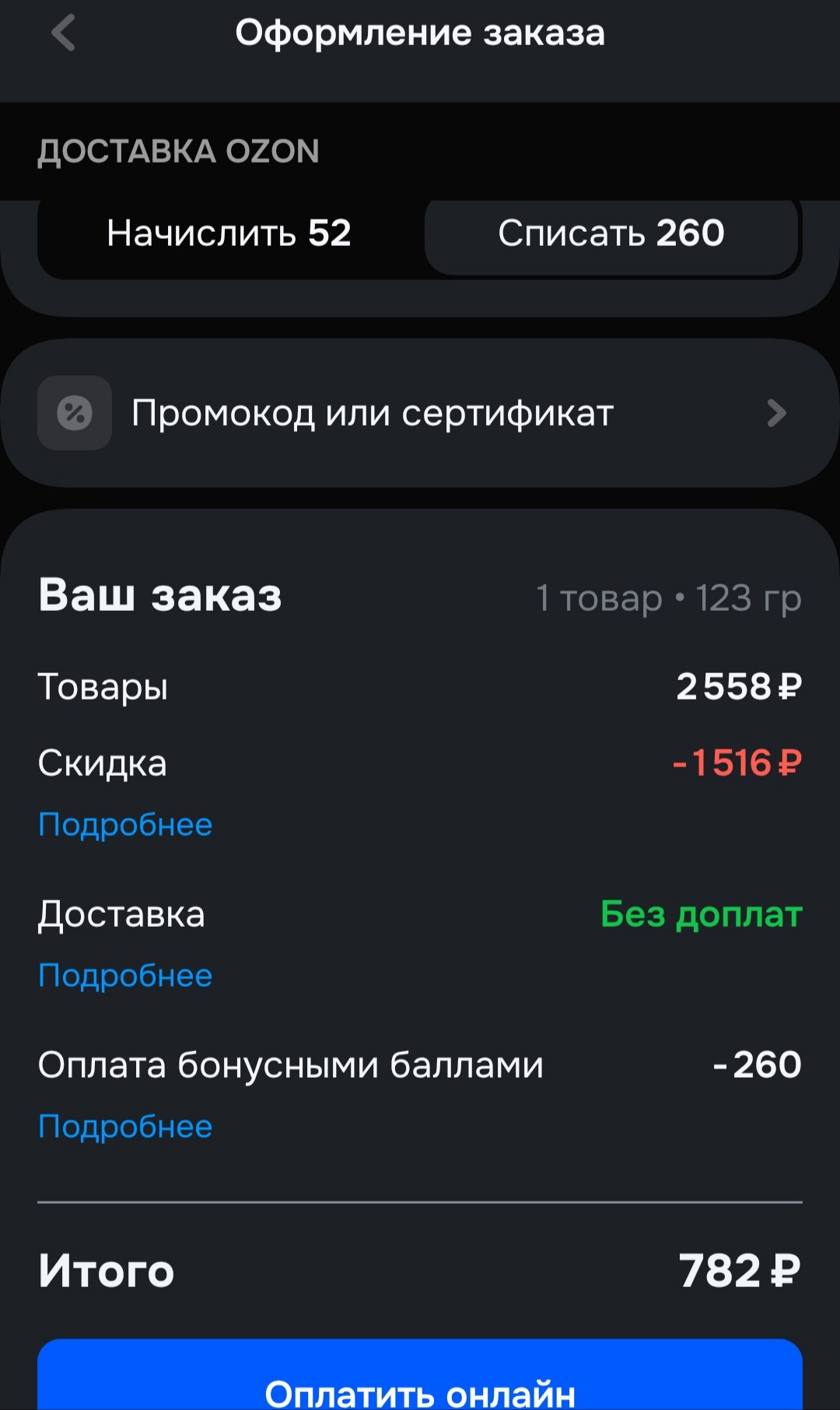Open Промокод или сертификат row

tap(420, 413)
